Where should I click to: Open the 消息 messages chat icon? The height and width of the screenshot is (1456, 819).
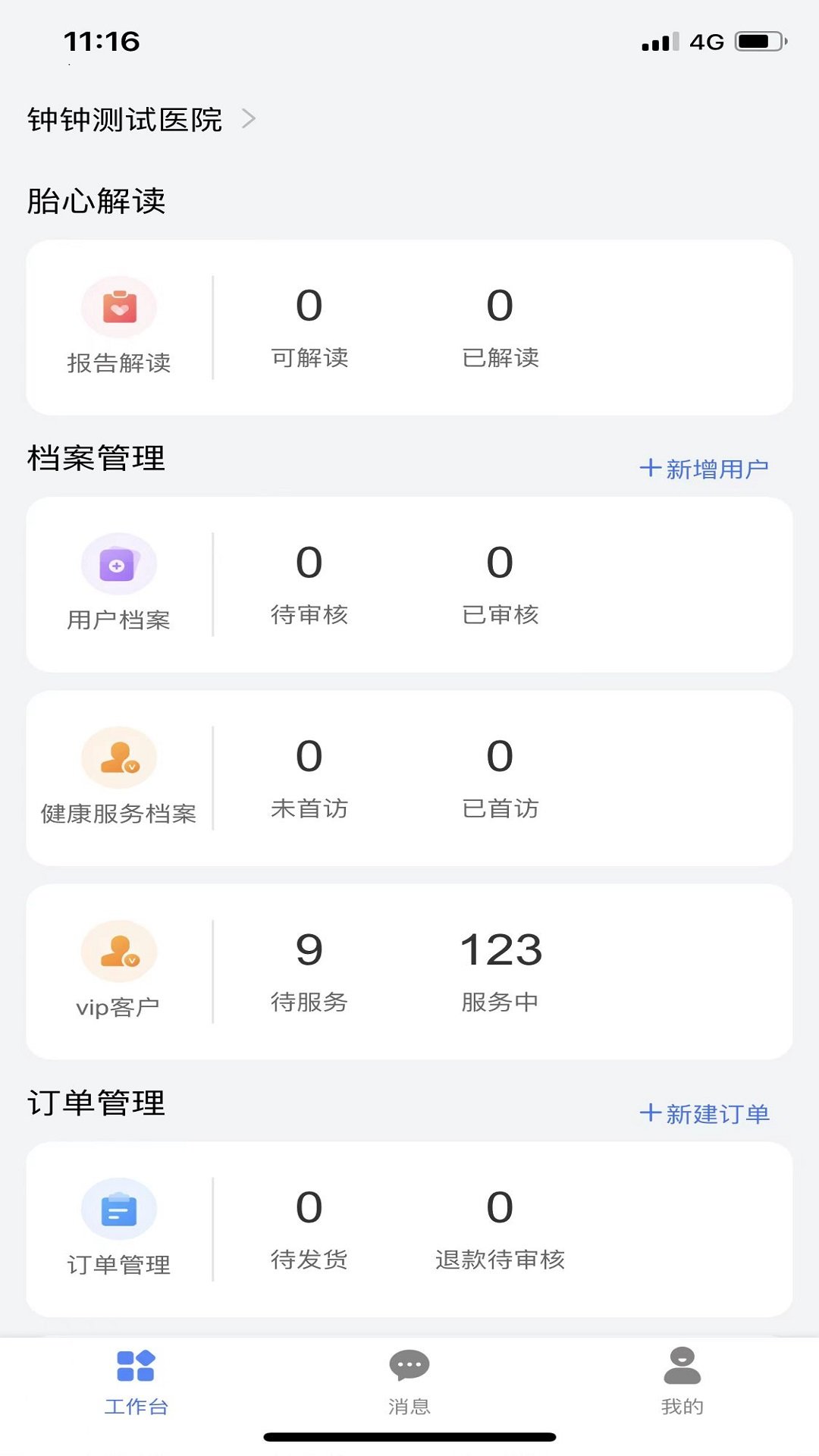409,1380
